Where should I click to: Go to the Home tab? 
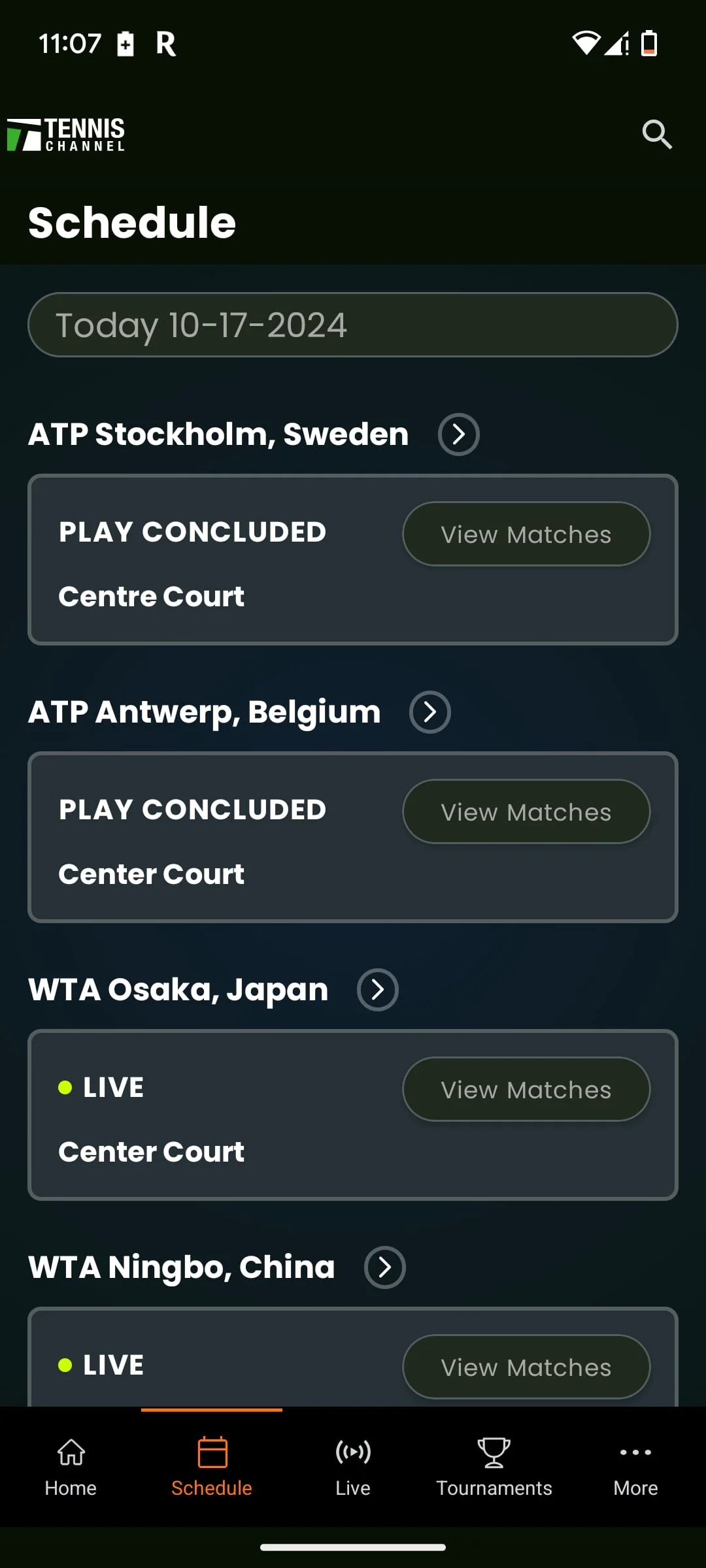[x=71, y=1467]
